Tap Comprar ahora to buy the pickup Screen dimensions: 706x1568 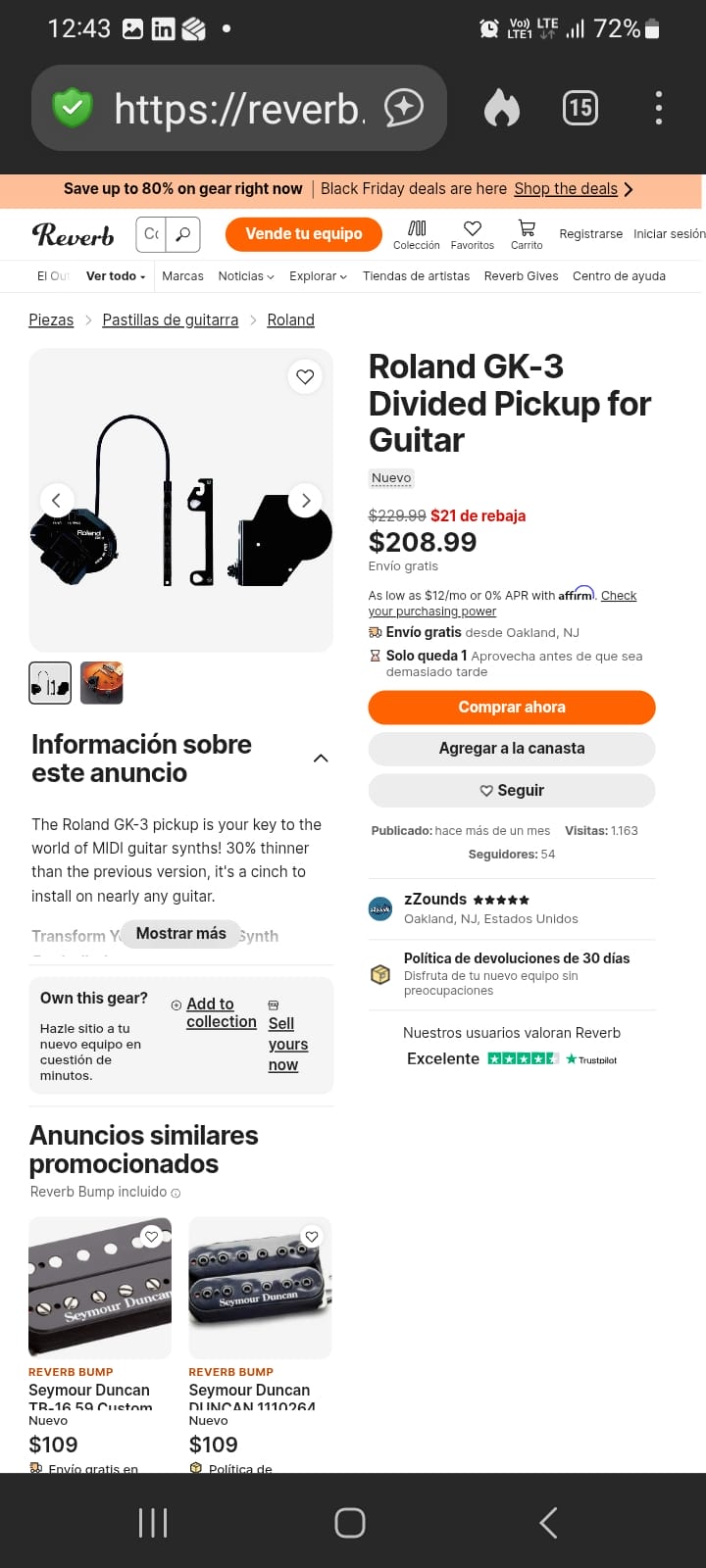point(511,708)
